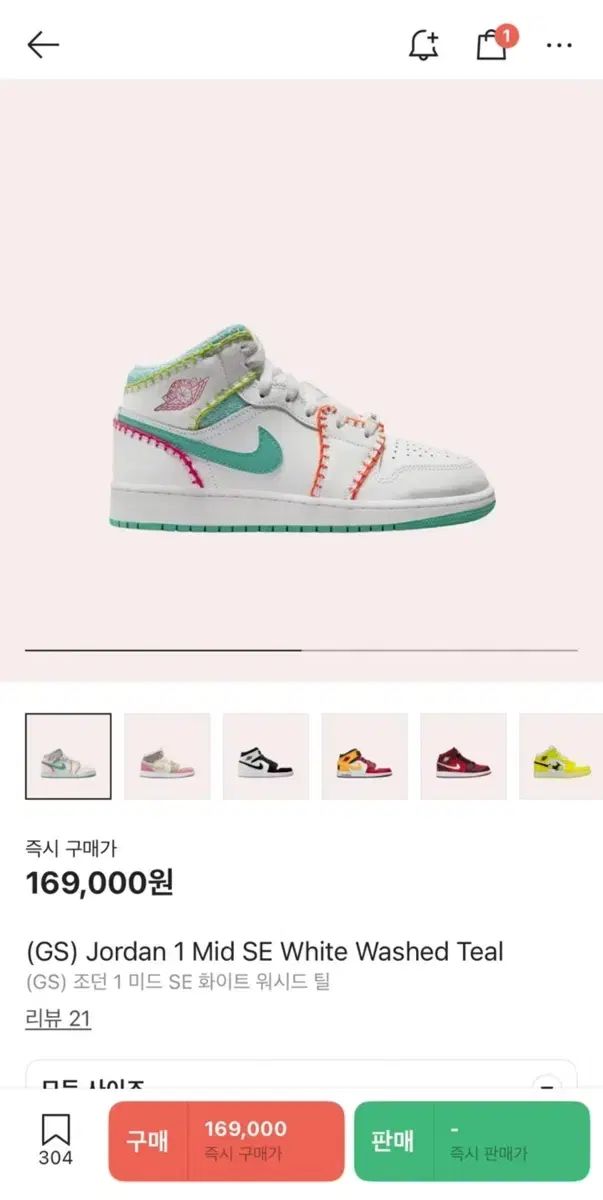This screenshot has height=1200, width=603.
Task: Open the three-dot overflow menu
Action: [559, 45]
